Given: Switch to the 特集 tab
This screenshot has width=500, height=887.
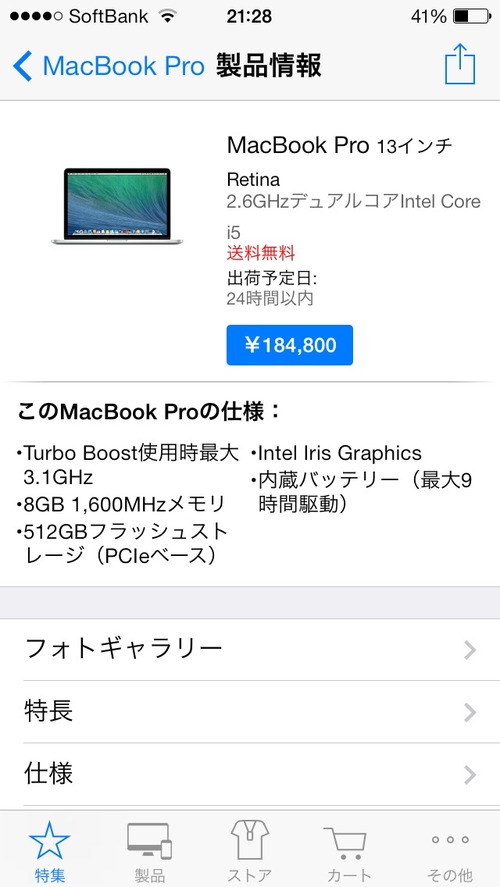Looking at the screenshot, I should pos(50,850).
